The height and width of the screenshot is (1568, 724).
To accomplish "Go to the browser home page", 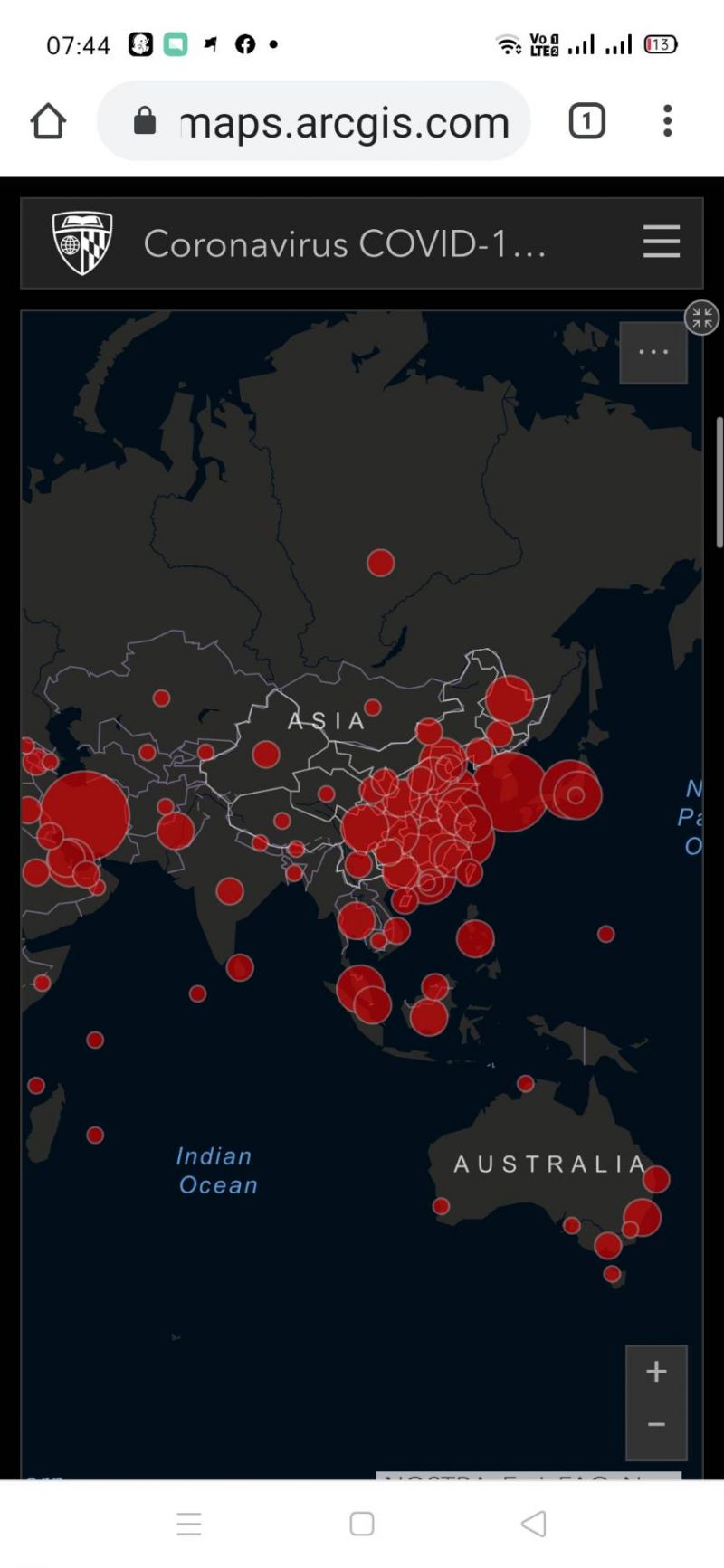I will click(48, 121).
